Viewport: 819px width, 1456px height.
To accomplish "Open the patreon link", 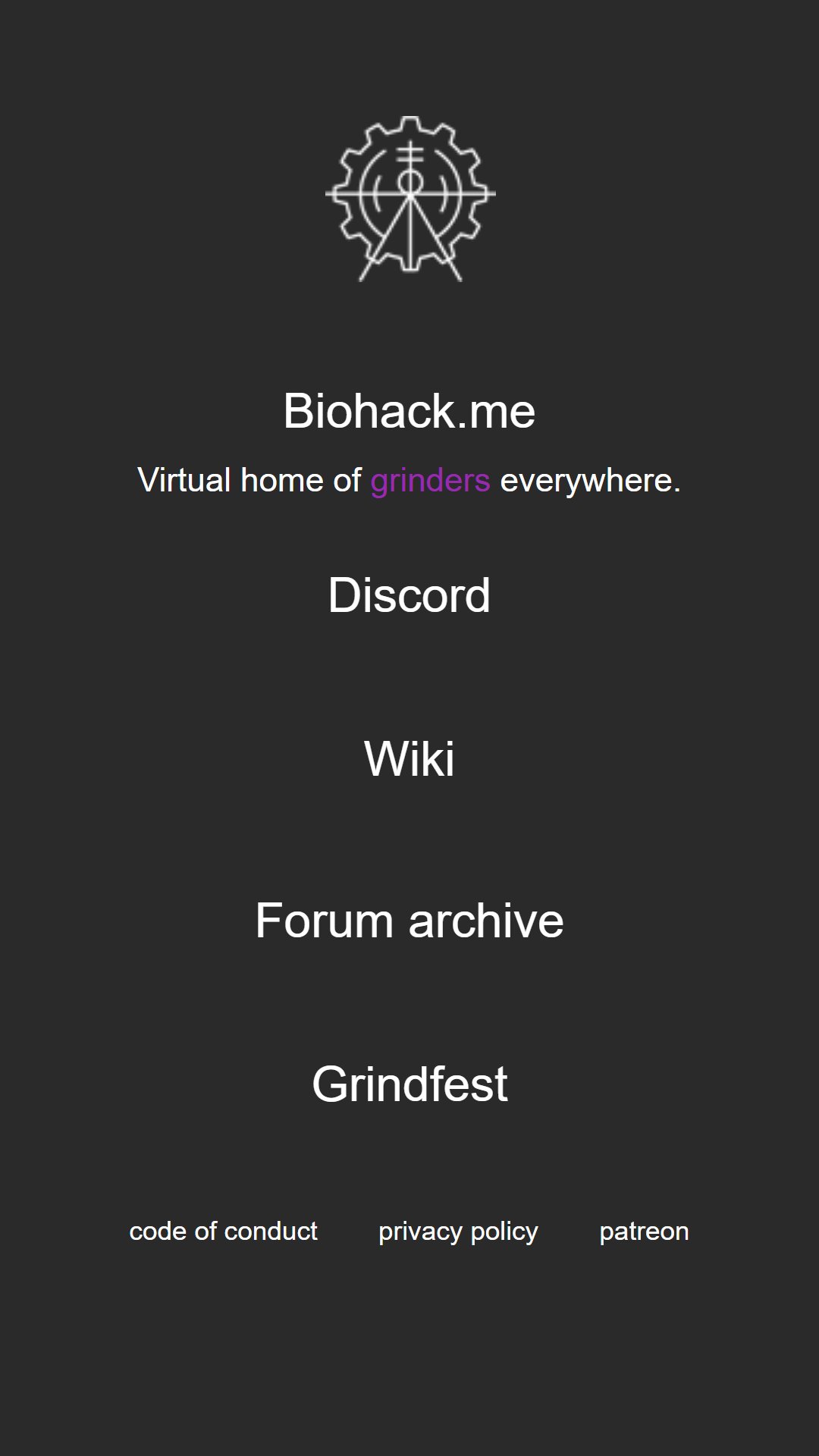I will pos(644,1232).
